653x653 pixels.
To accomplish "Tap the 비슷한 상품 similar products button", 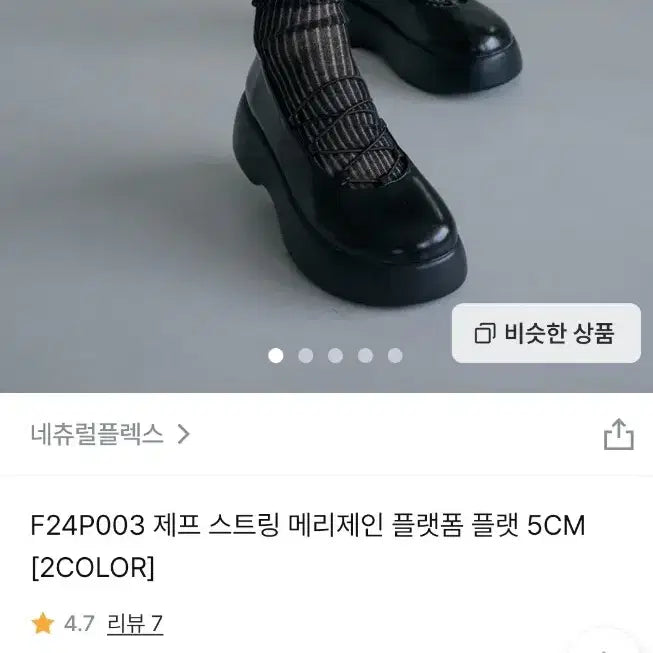I will 545,333.
